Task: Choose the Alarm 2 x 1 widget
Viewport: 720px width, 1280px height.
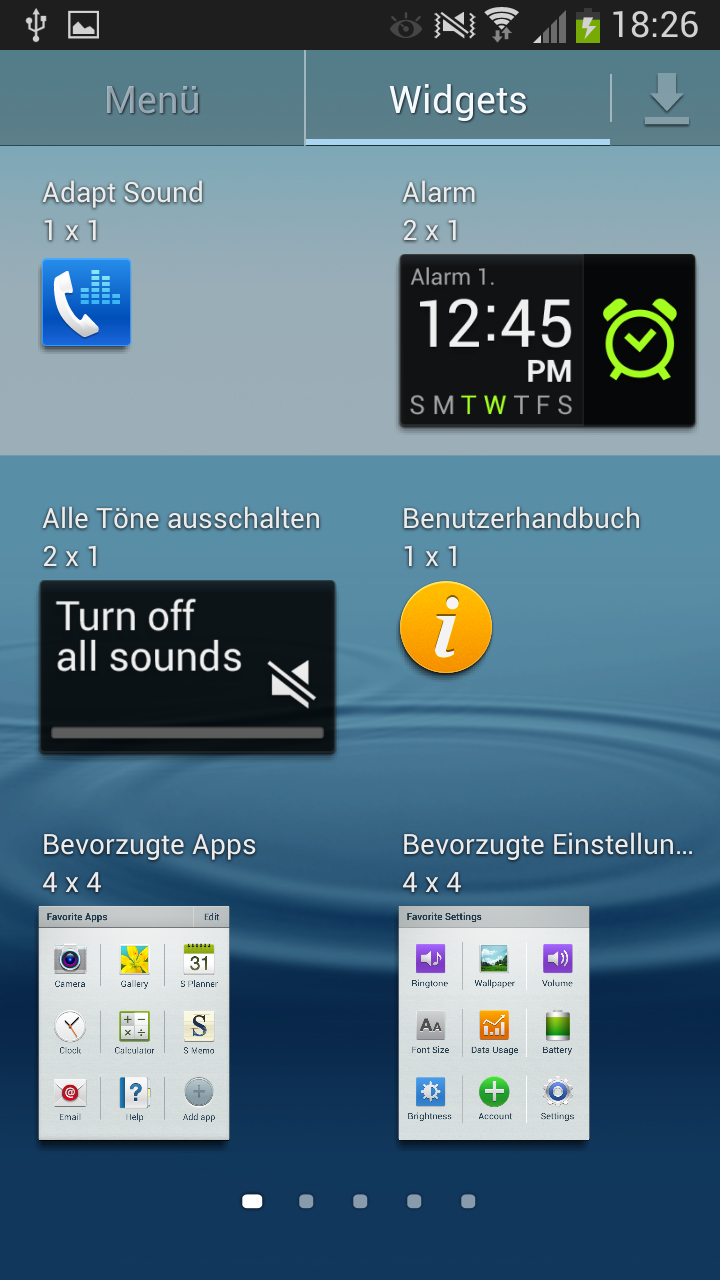Action: (x=547, y=340)
